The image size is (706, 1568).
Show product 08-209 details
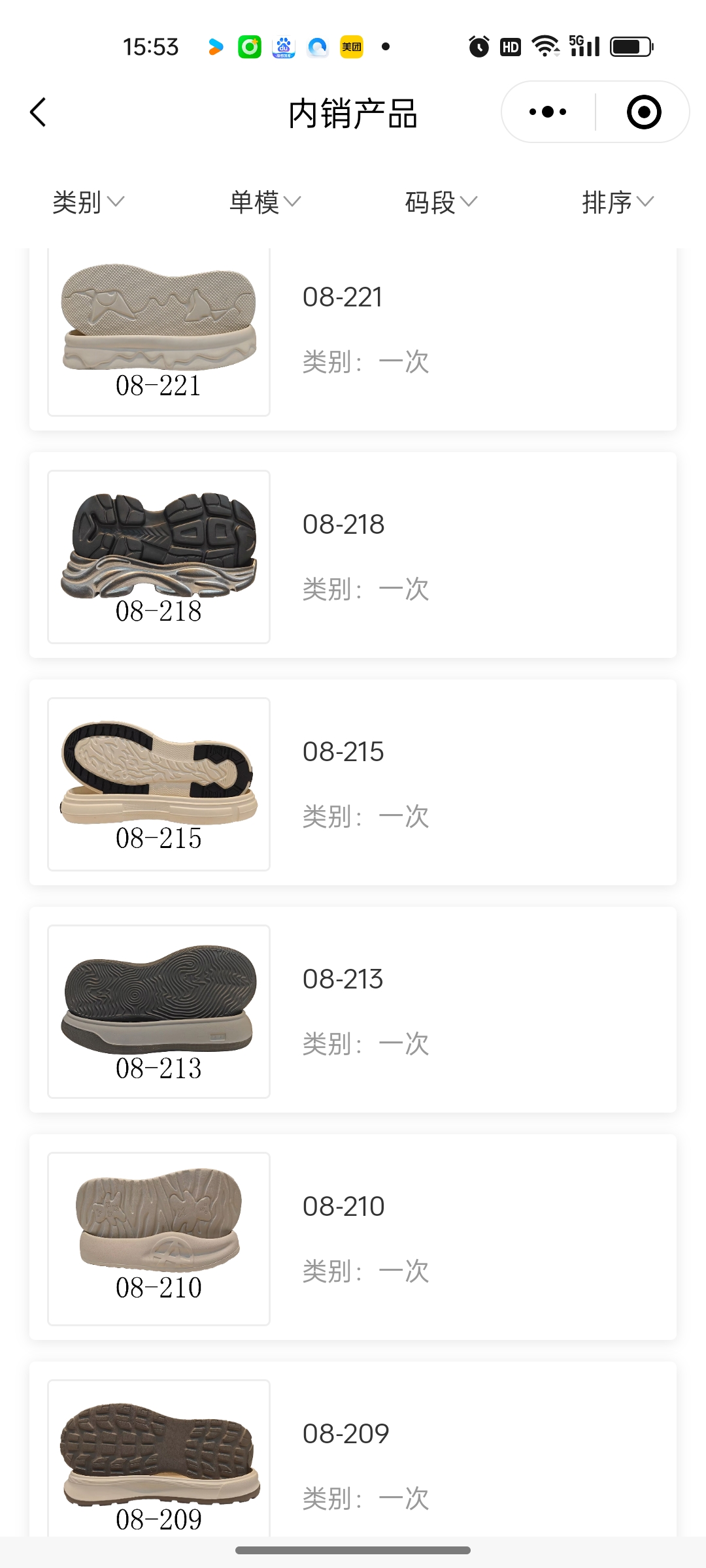click(353, 1457)
